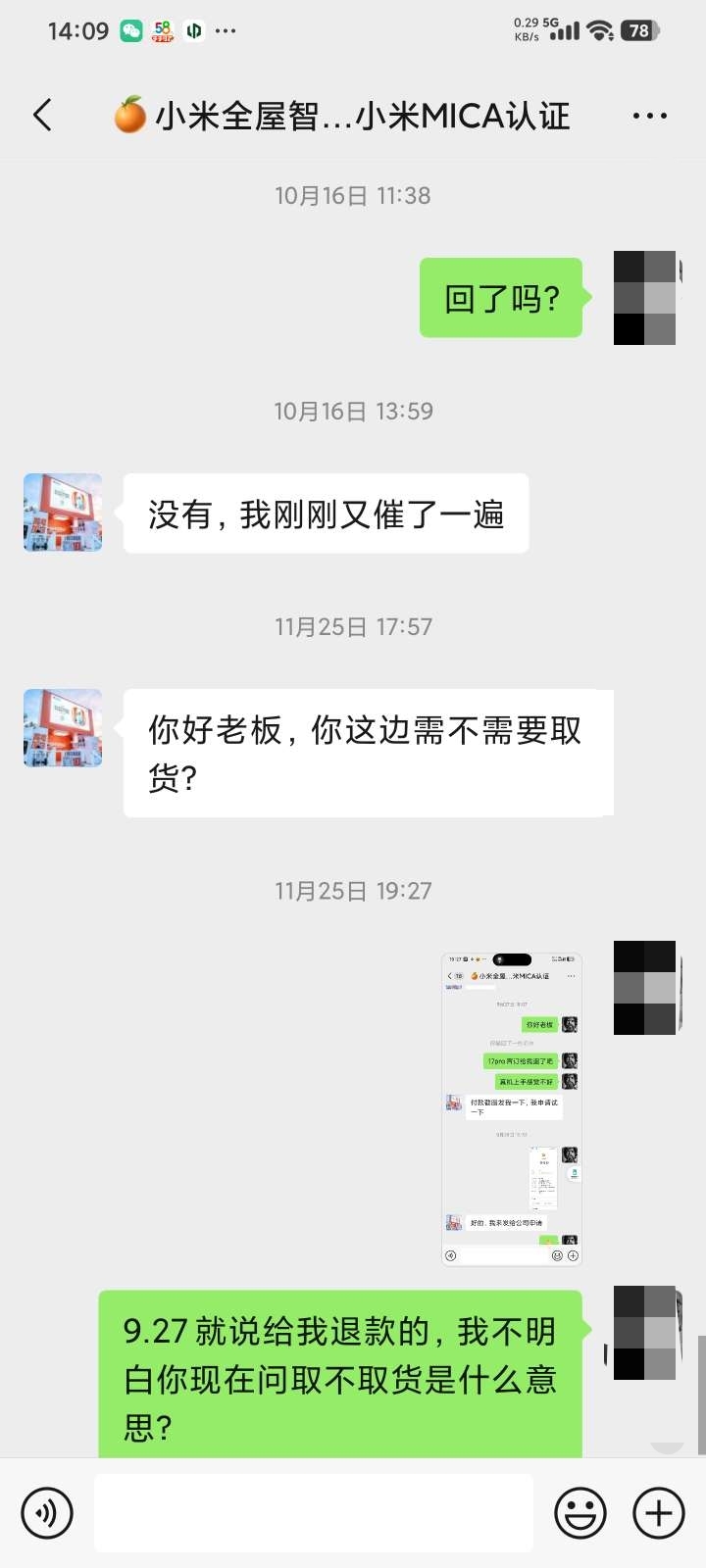
Task: Go back to the chat list
Action: 42,116
